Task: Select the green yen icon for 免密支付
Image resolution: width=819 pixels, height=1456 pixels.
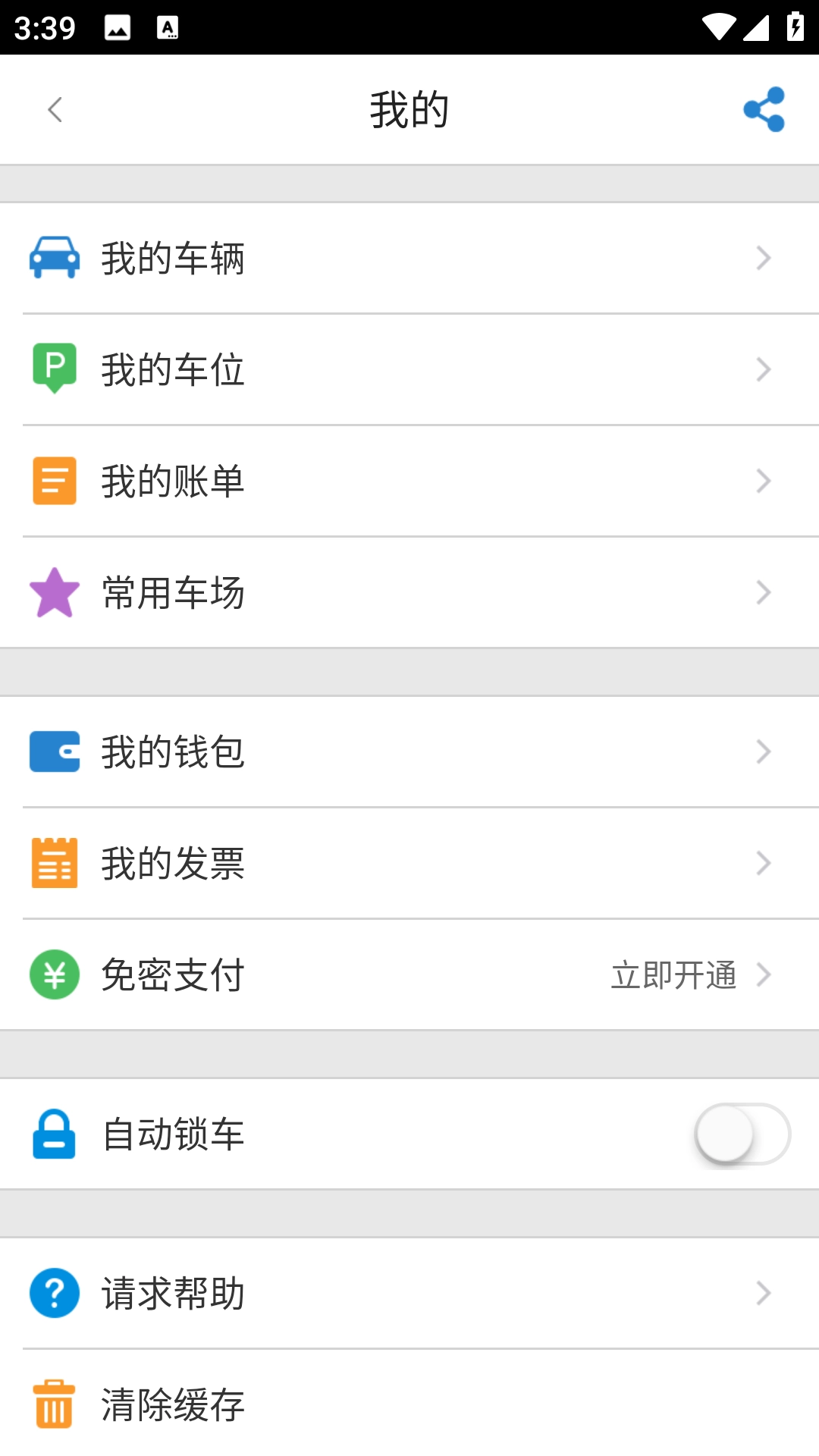Action: click(x=54, y=975)
